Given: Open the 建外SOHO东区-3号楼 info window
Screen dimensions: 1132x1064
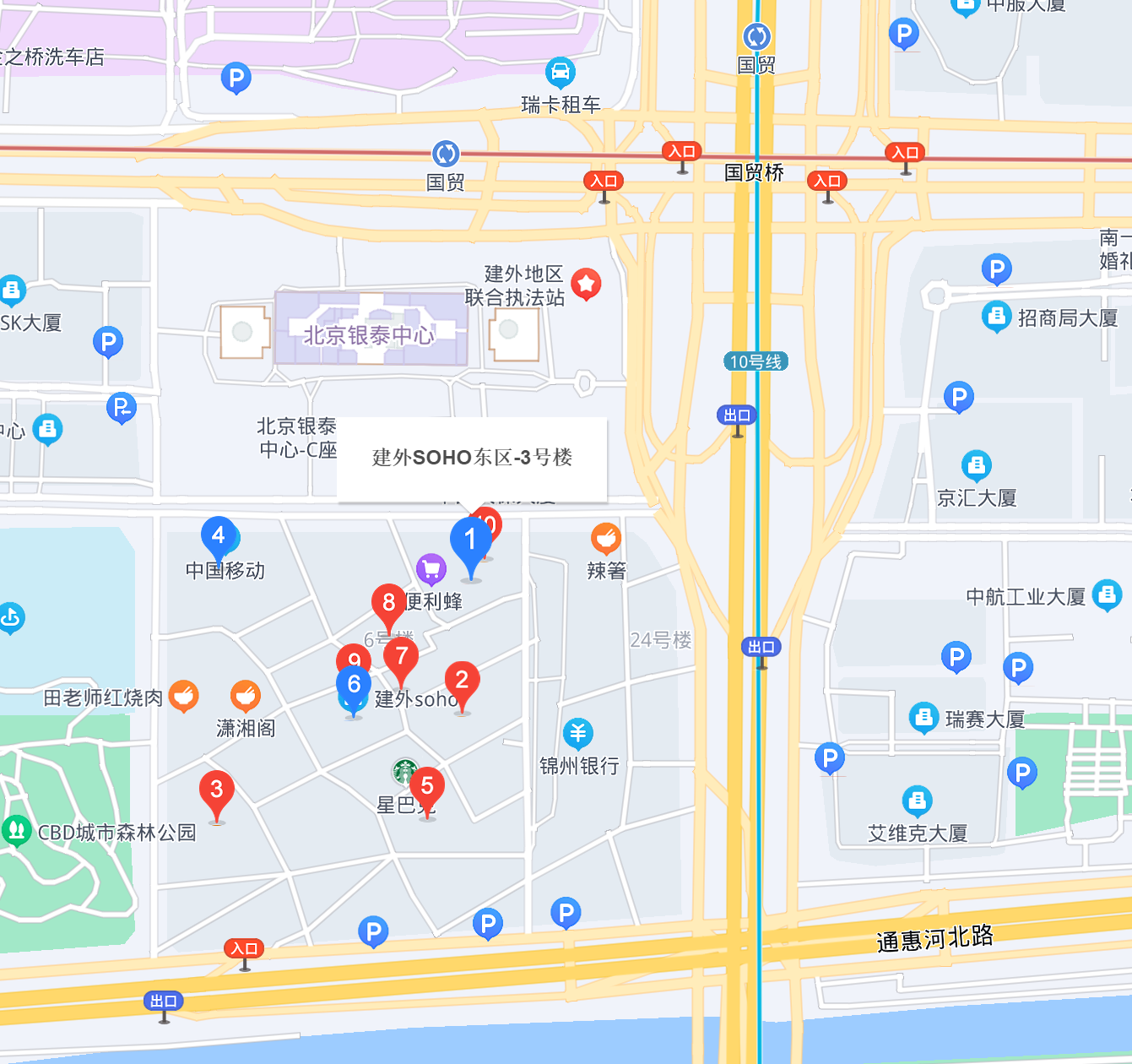Looking at the screenshot, I should (472, 458).
